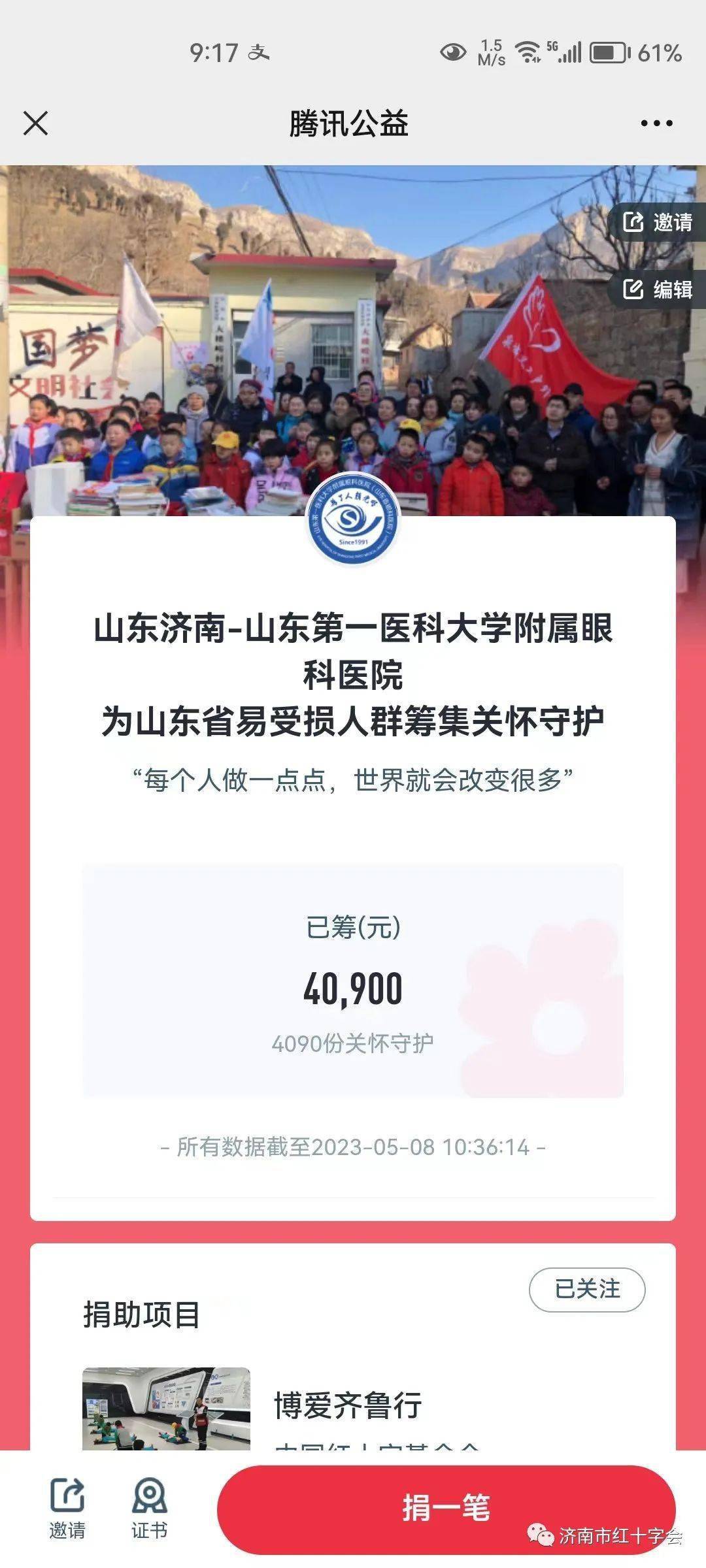Viewport: 706px width, 1568px height.
Task: Donate with the 捐一笔 button
Action: pyautogui.click(x=446, y=1508)
